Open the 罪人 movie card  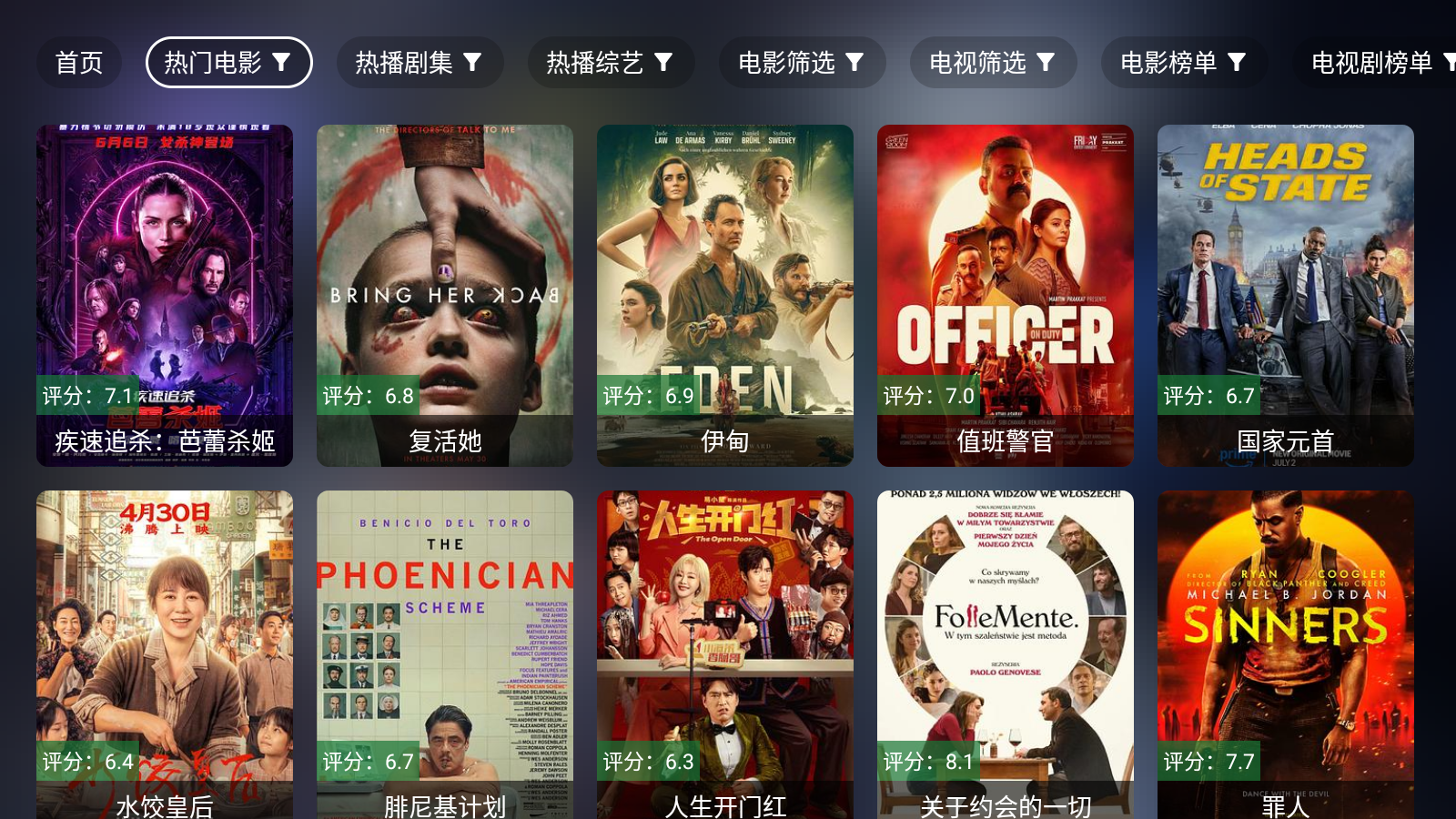(x=1286, y=655)
